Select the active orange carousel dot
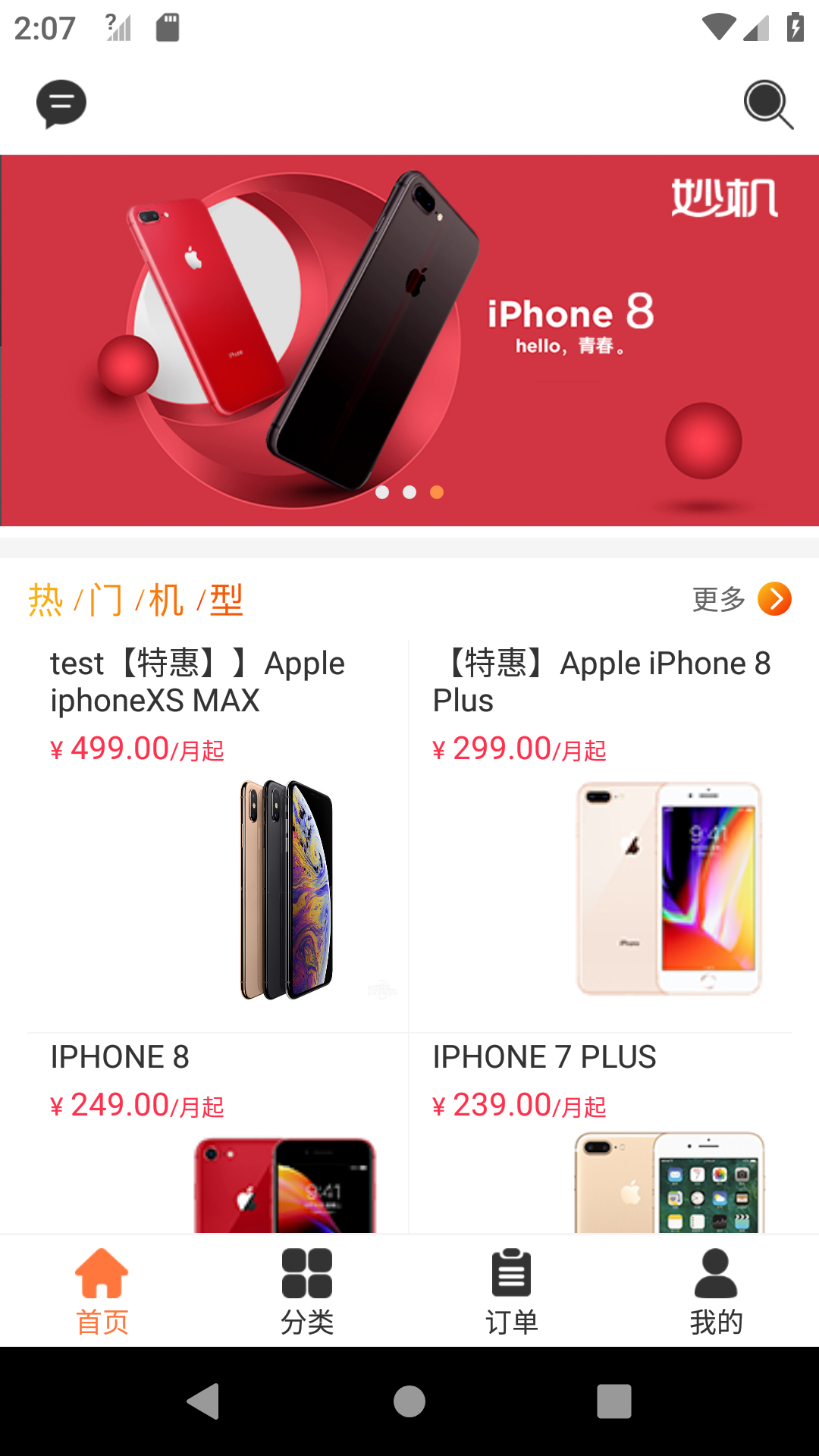 point(437,492)
